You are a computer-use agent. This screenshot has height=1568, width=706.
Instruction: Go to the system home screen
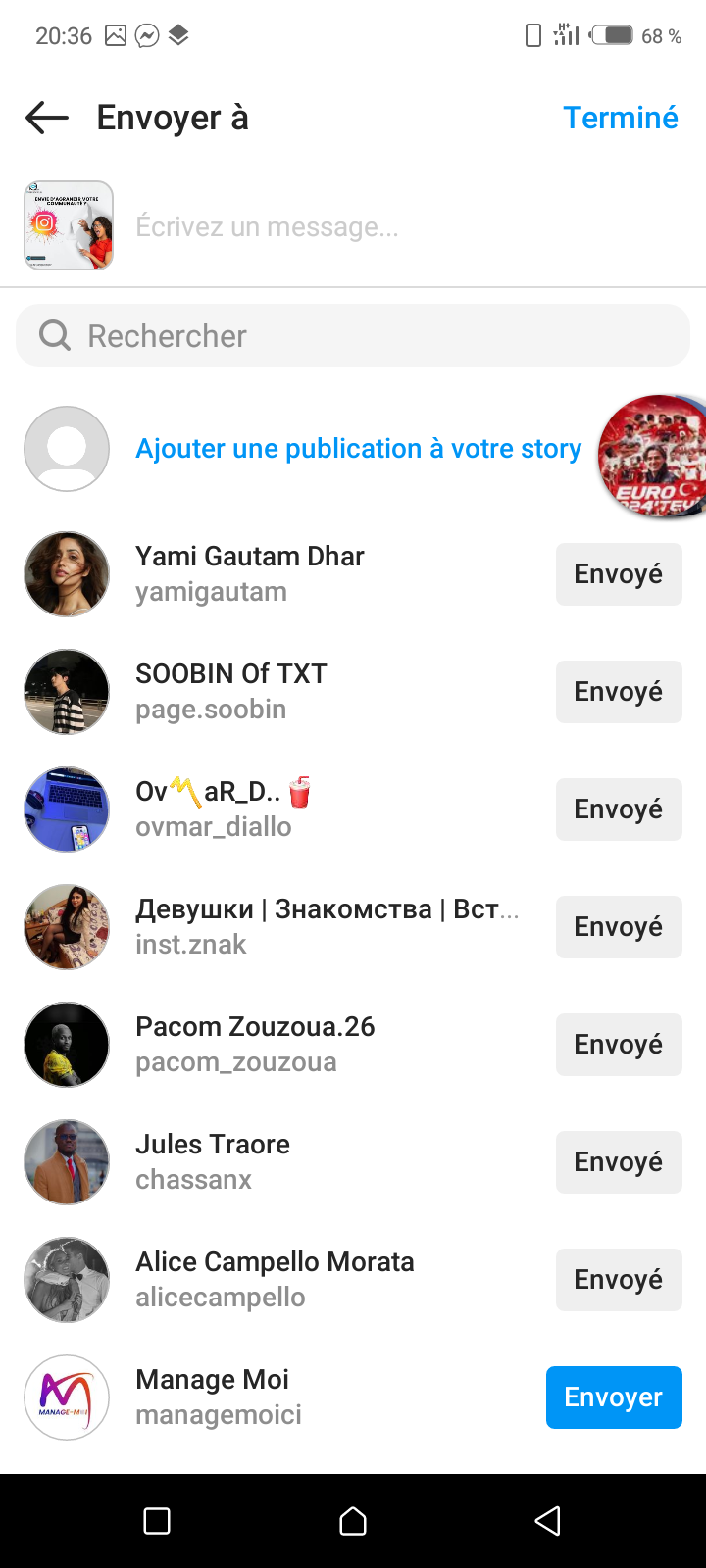[353, 1521]
